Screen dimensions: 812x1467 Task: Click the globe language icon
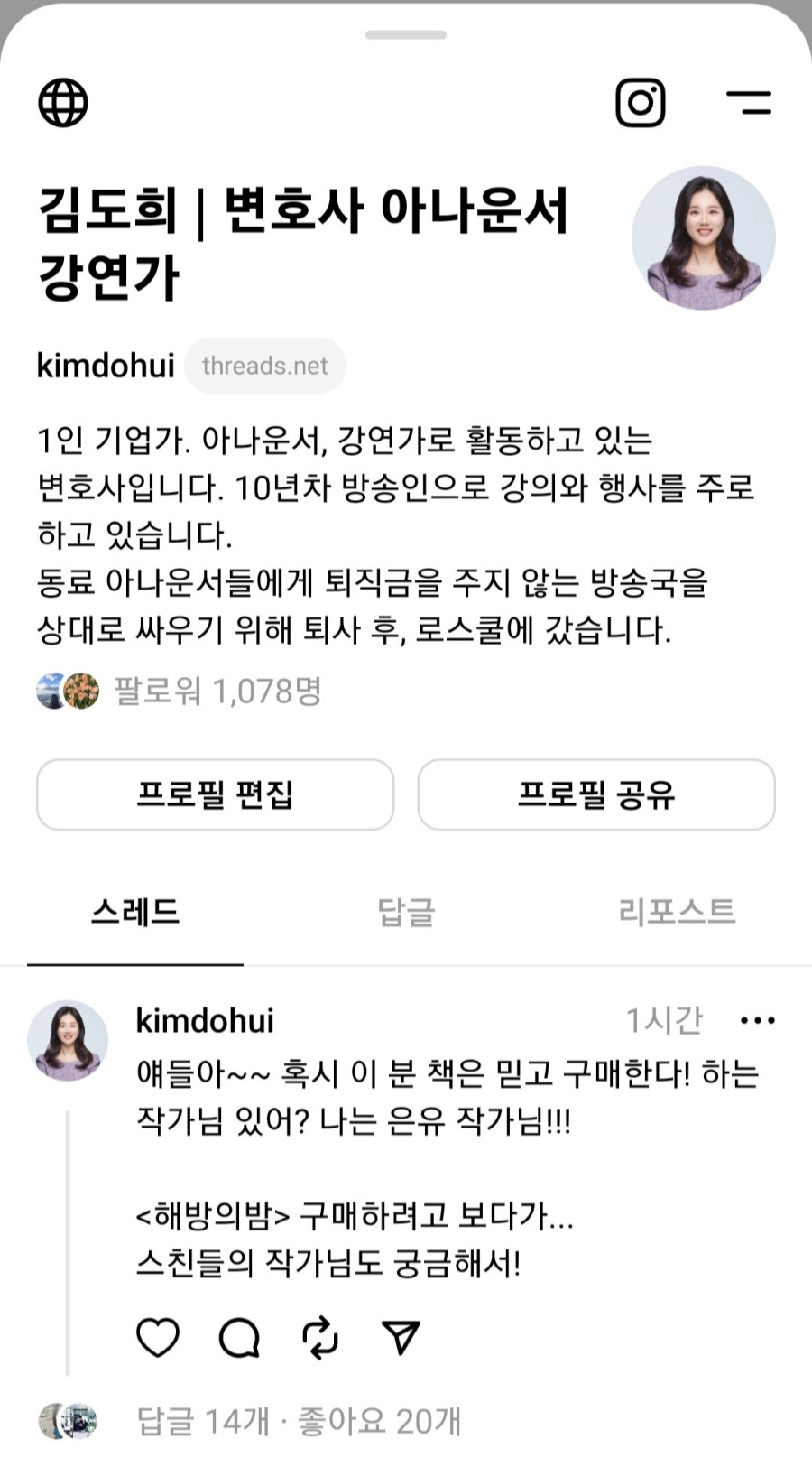62,102
